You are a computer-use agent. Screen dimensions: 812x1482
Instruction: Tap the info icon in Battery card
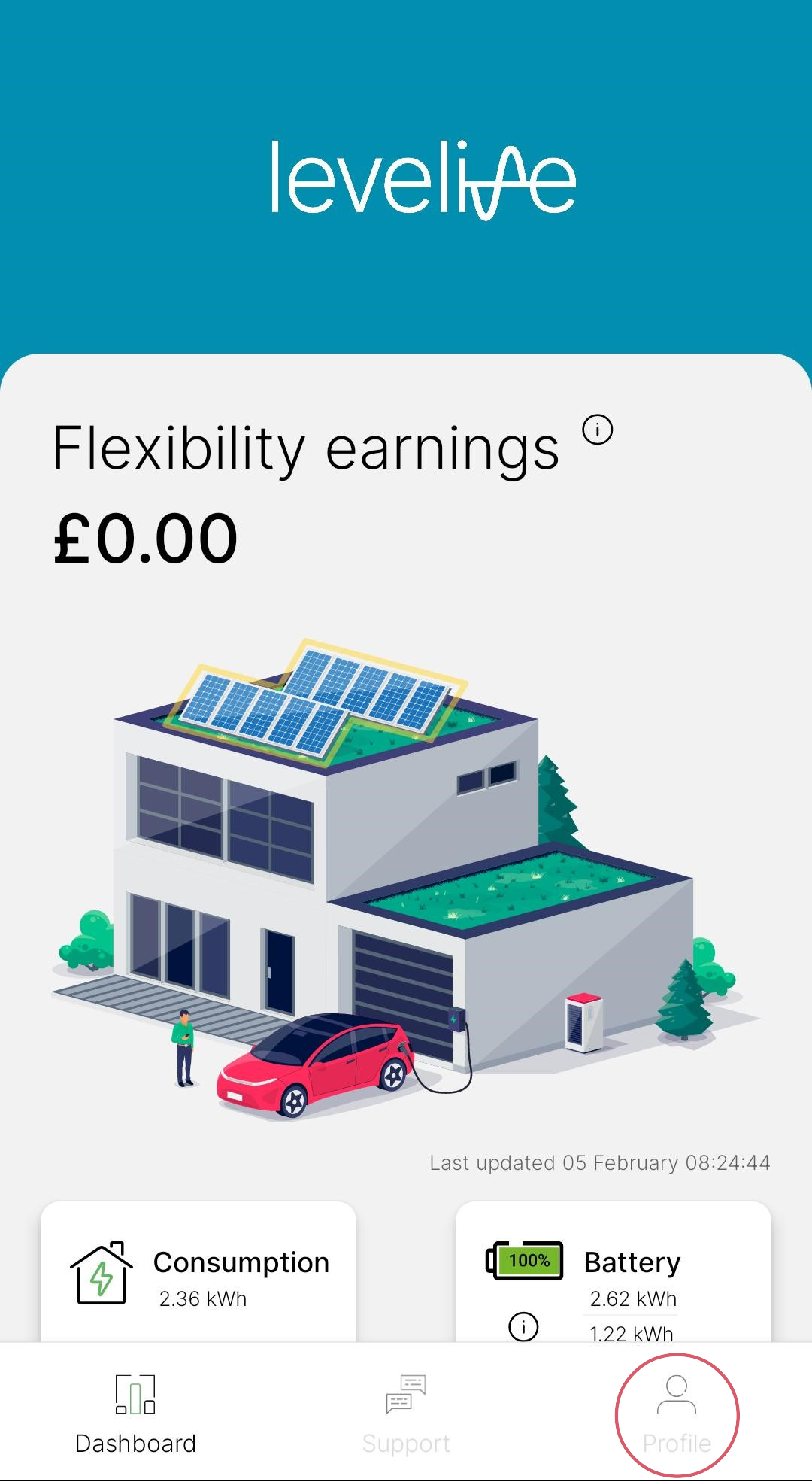point(523,1326)
